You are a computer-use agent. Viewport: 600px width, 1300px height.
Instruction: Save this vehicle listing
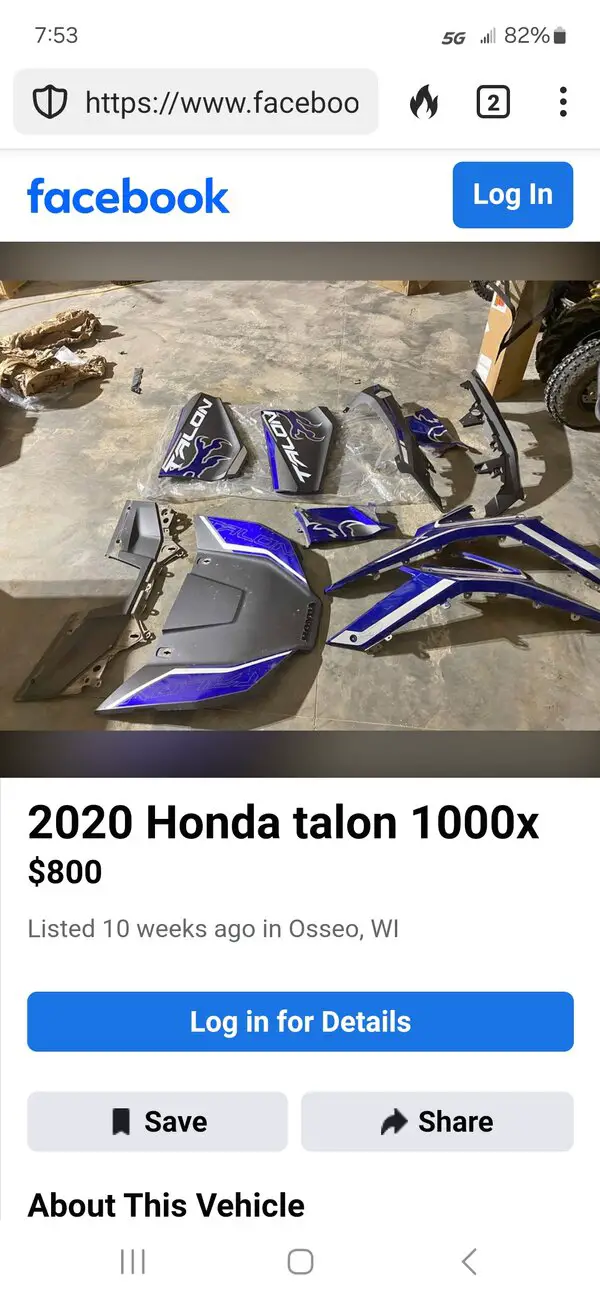tap(157, 1122)
